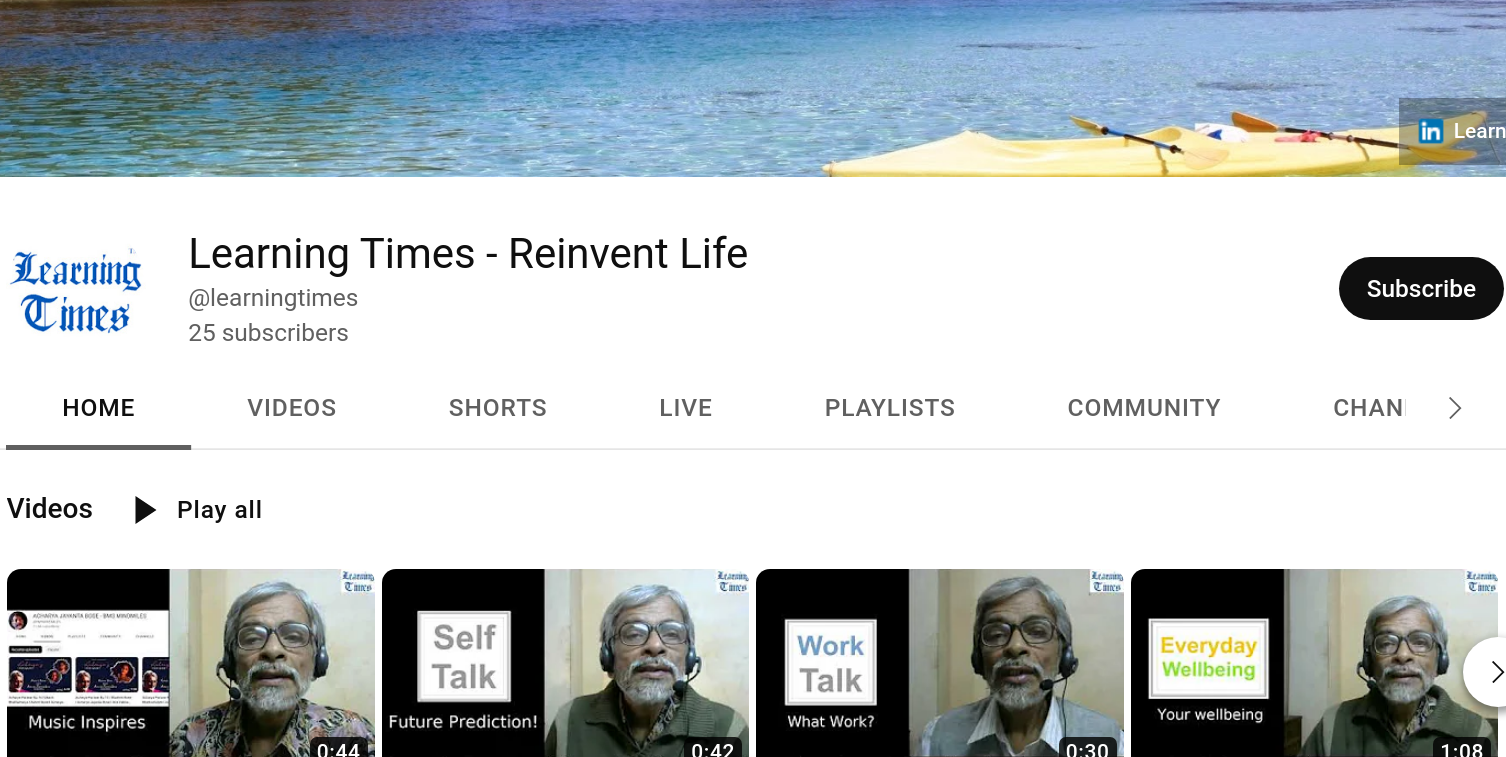Screen dimensions: 1506x757
Task: Show more tabs with the right arrow
Action: pos(1455,408)
